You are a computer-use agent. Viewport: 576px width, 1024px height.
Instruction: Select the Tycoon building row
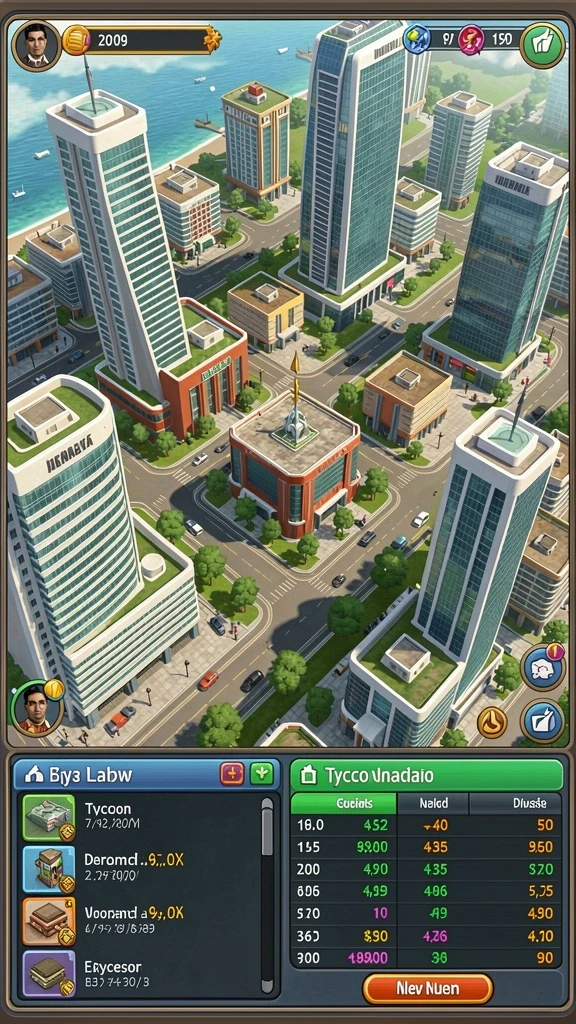pyautogui.click(x=139, y=816)
